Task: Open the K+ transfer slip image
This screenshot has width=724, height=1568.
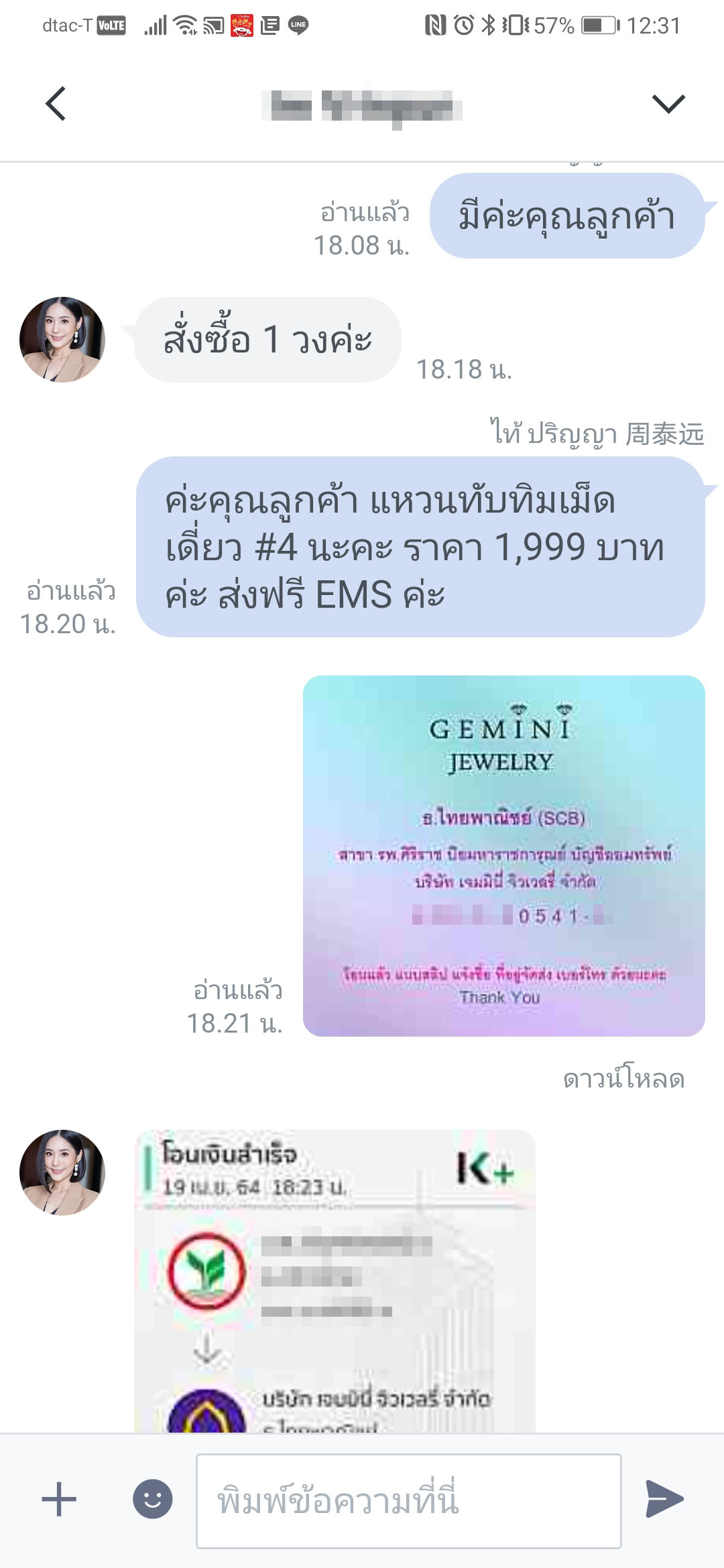Action: 335,1281
